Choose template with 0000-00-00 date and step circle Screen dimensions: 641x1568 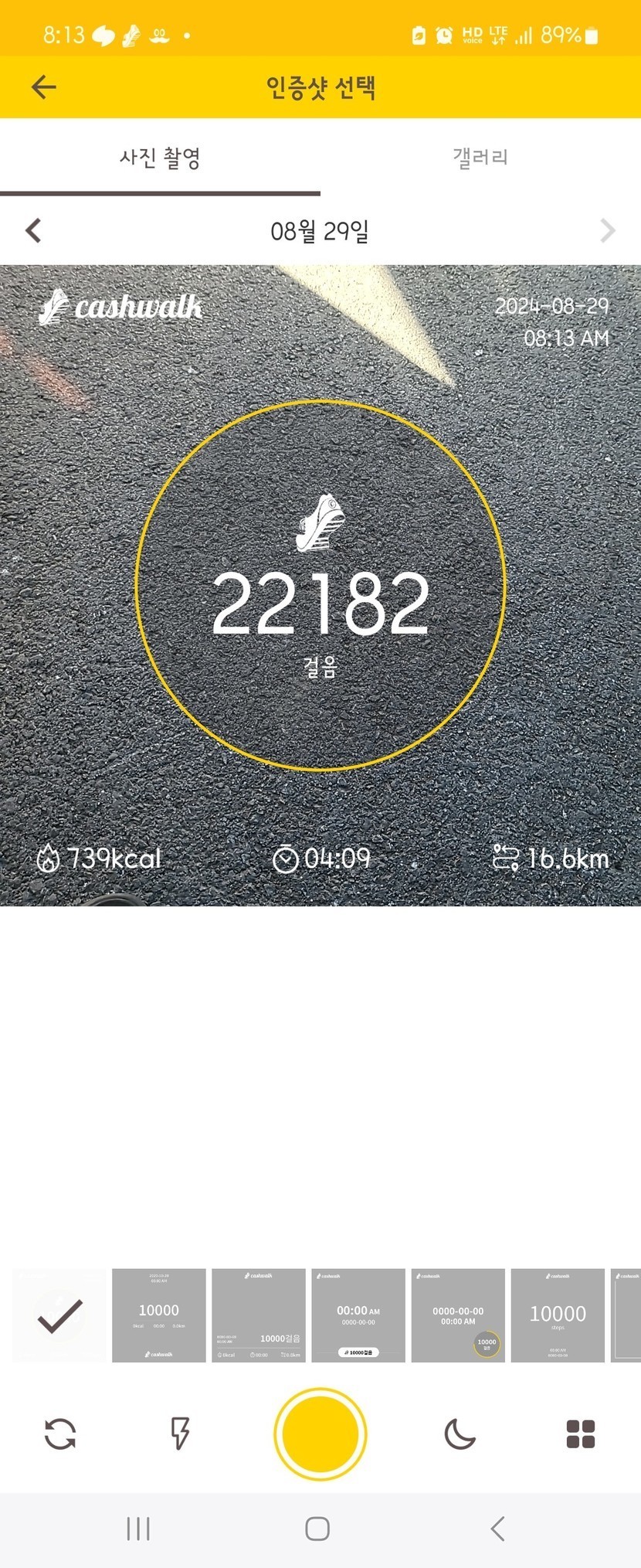tap(458, 1315)
